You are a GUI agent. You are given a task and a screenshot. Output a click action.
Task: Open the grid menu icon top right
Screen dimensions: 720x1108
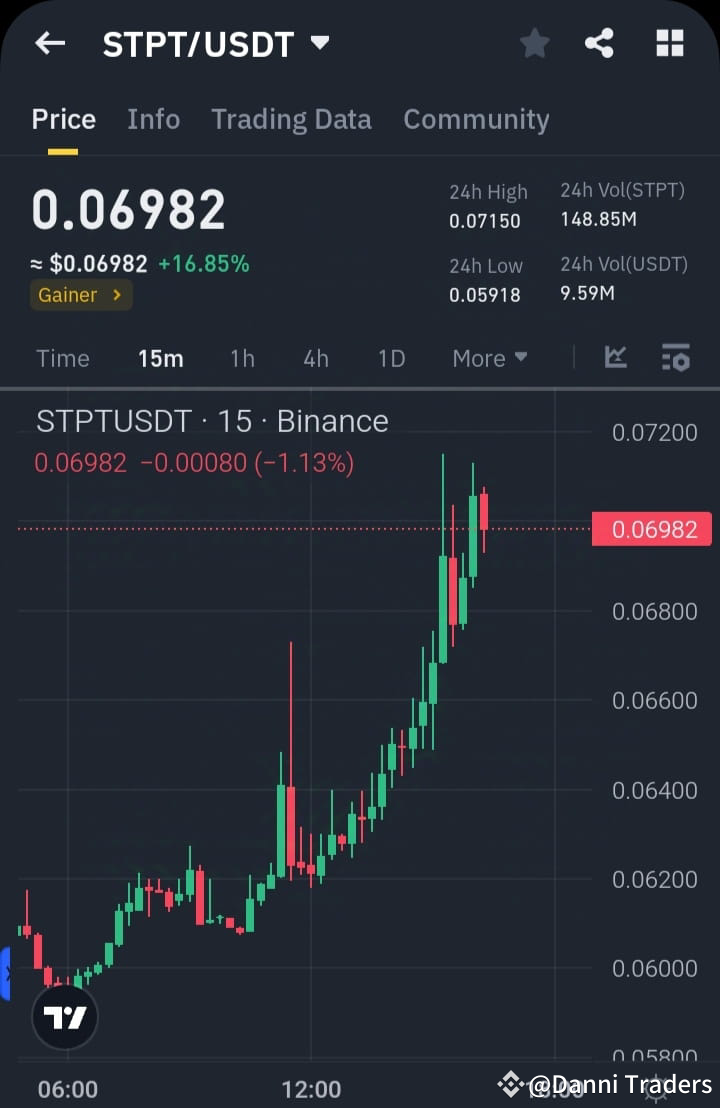tap(668, 43)
